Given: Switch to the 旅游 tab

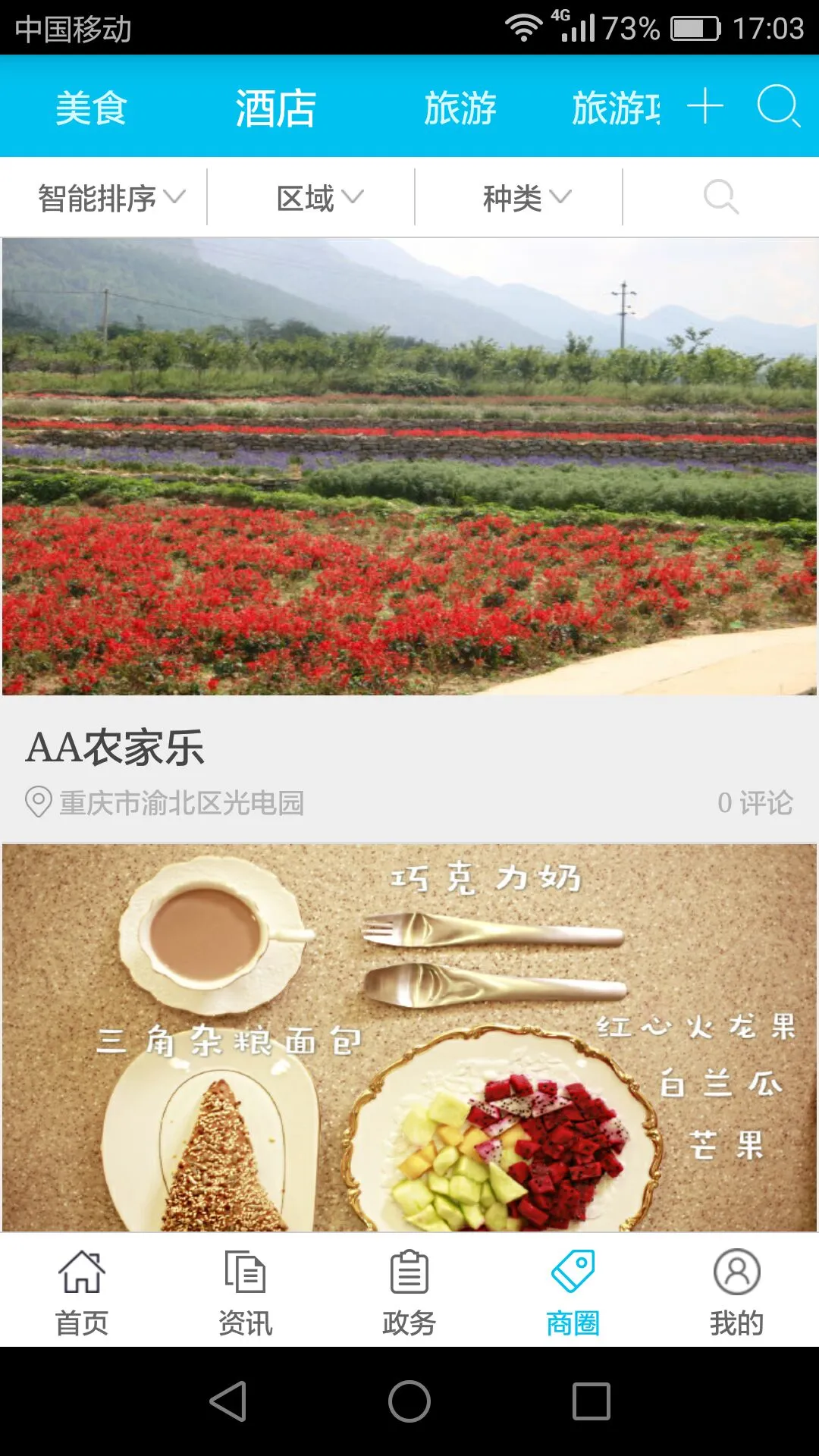Looking at the screenshot, I should click(x=461, y=109).
